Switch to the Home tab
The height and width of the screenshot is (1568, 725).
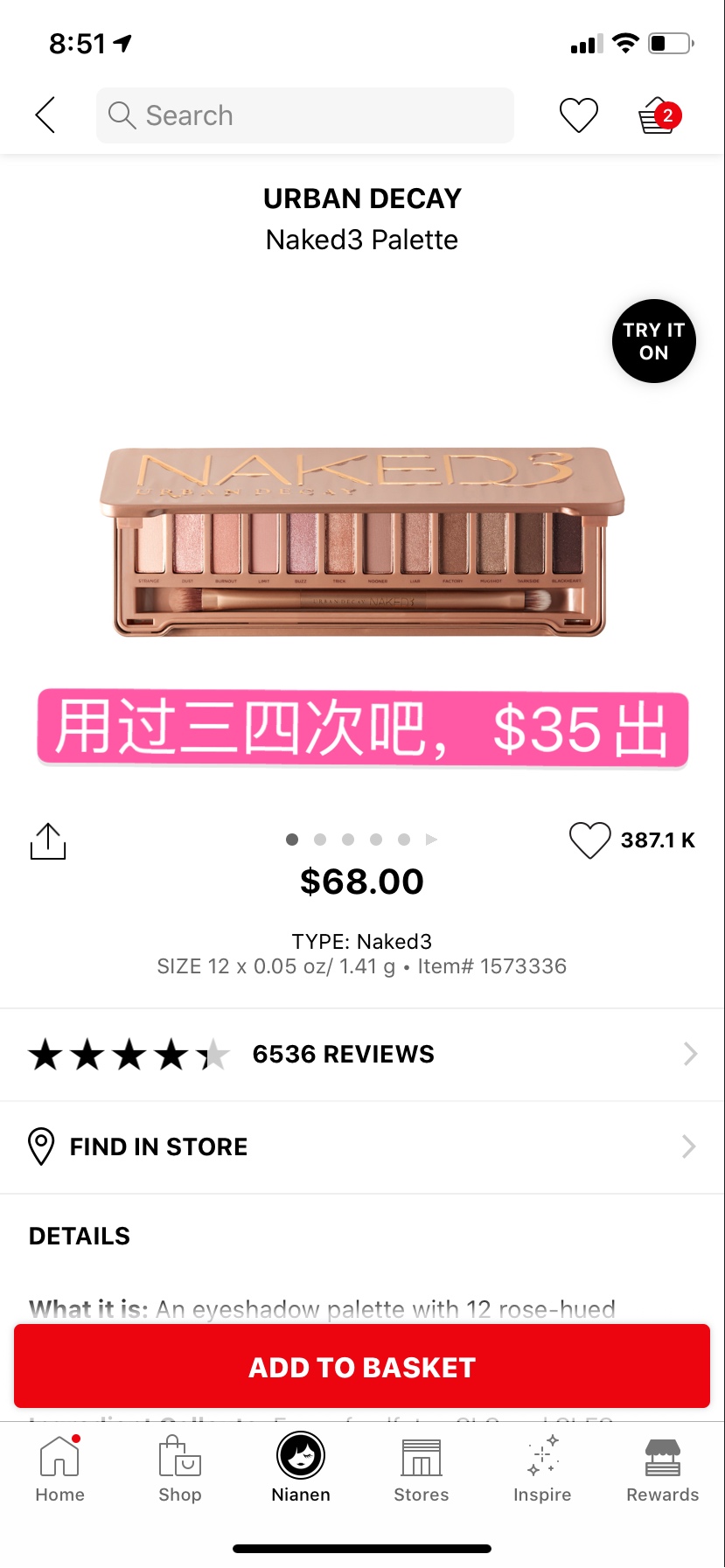pyautogui.click(x=59, y=1469)
